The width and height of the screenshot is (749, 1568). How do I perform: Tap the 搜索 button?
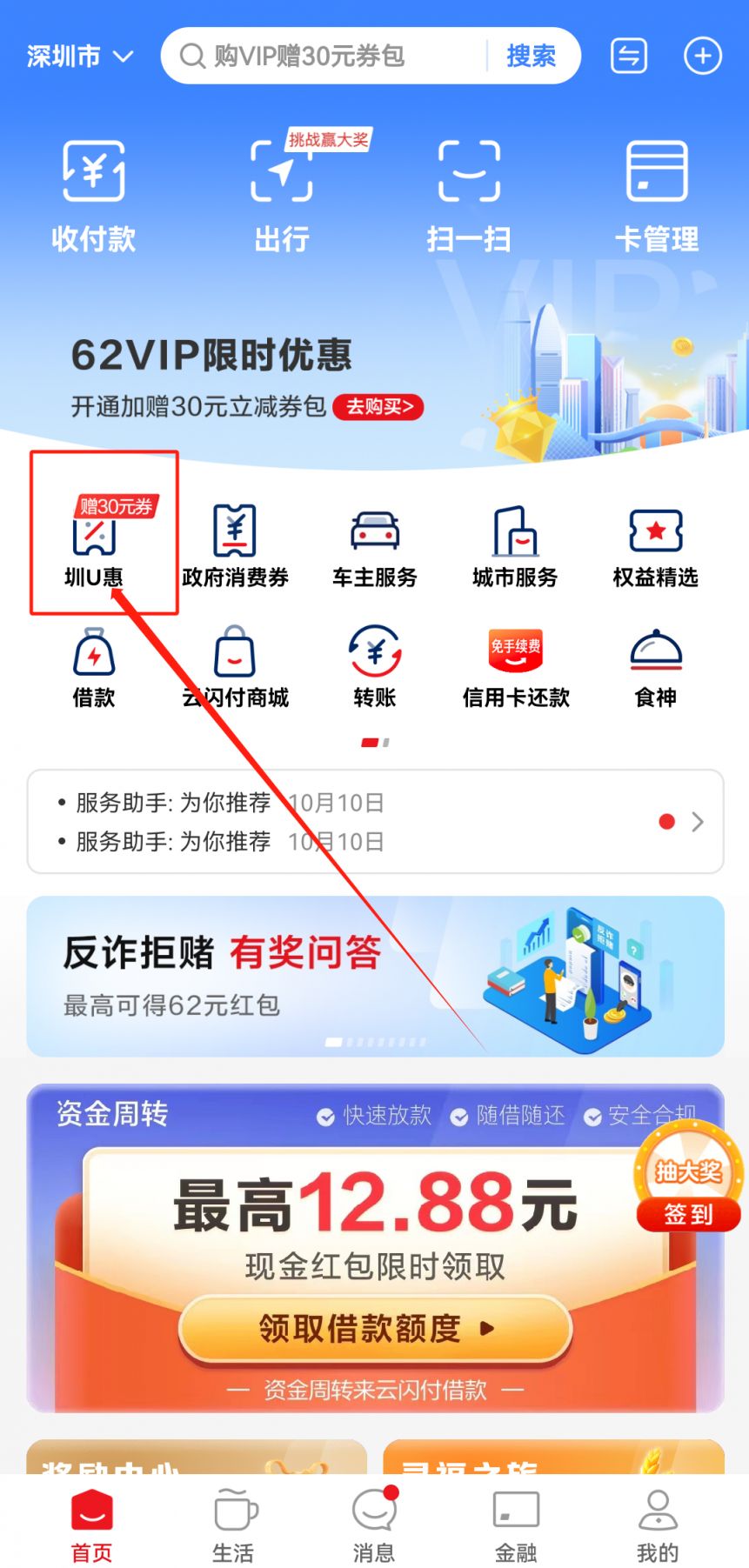pos(531,57)
